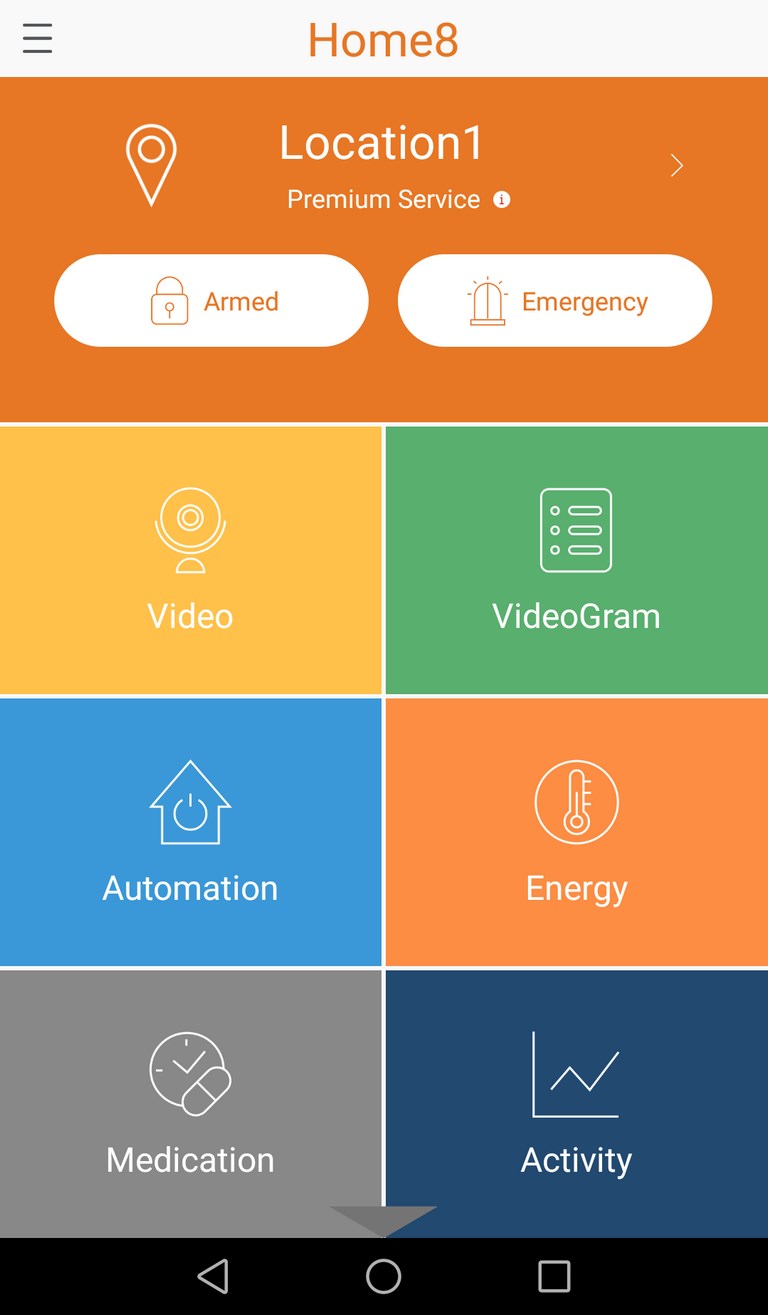
Task: Tap the Premium Service info icon
Action: [502, 200]
